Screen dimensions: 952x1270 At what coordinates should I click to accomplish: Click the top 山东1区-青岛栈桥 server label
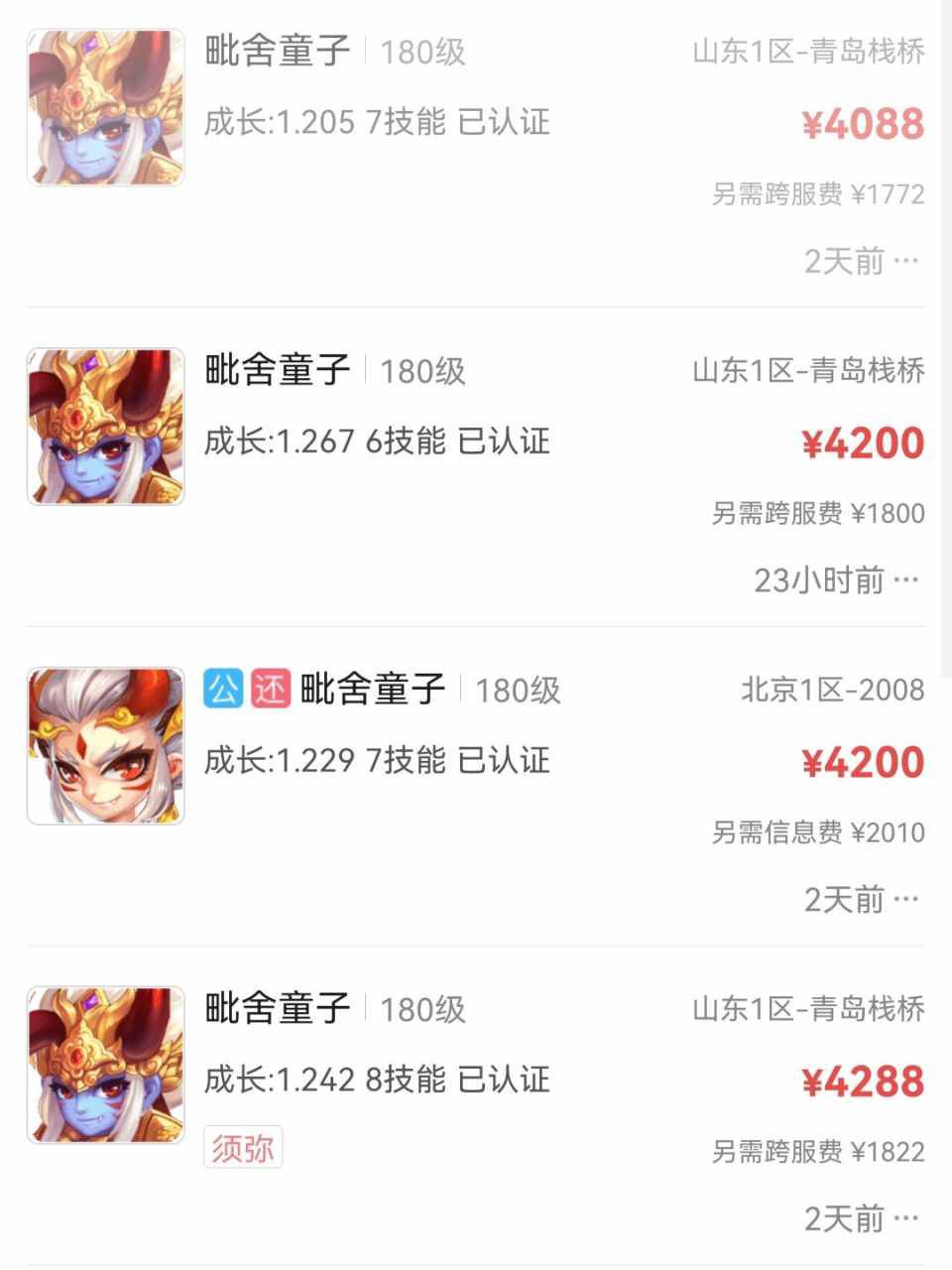pos(808,54)
